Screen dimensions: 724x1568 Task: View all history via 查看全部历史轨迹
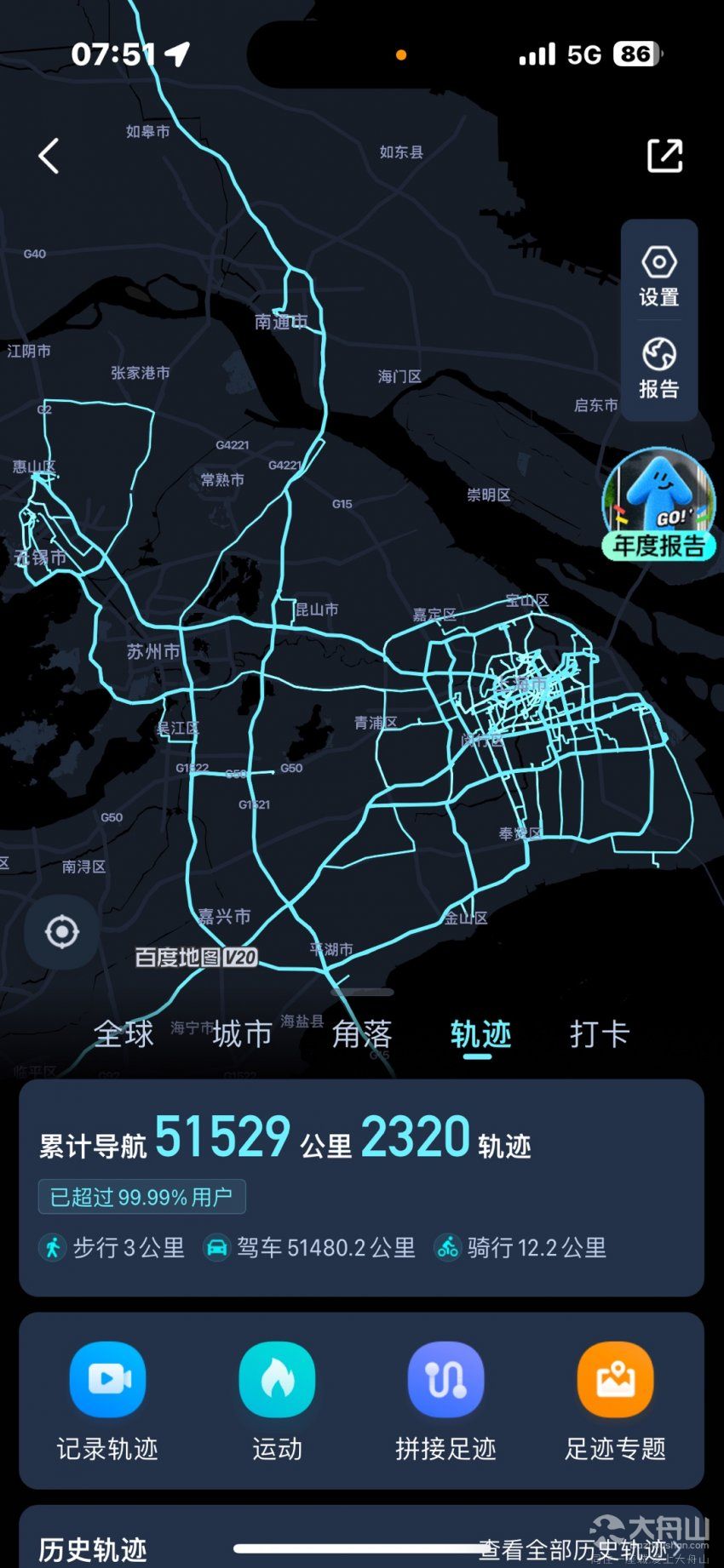[579, 1549]
